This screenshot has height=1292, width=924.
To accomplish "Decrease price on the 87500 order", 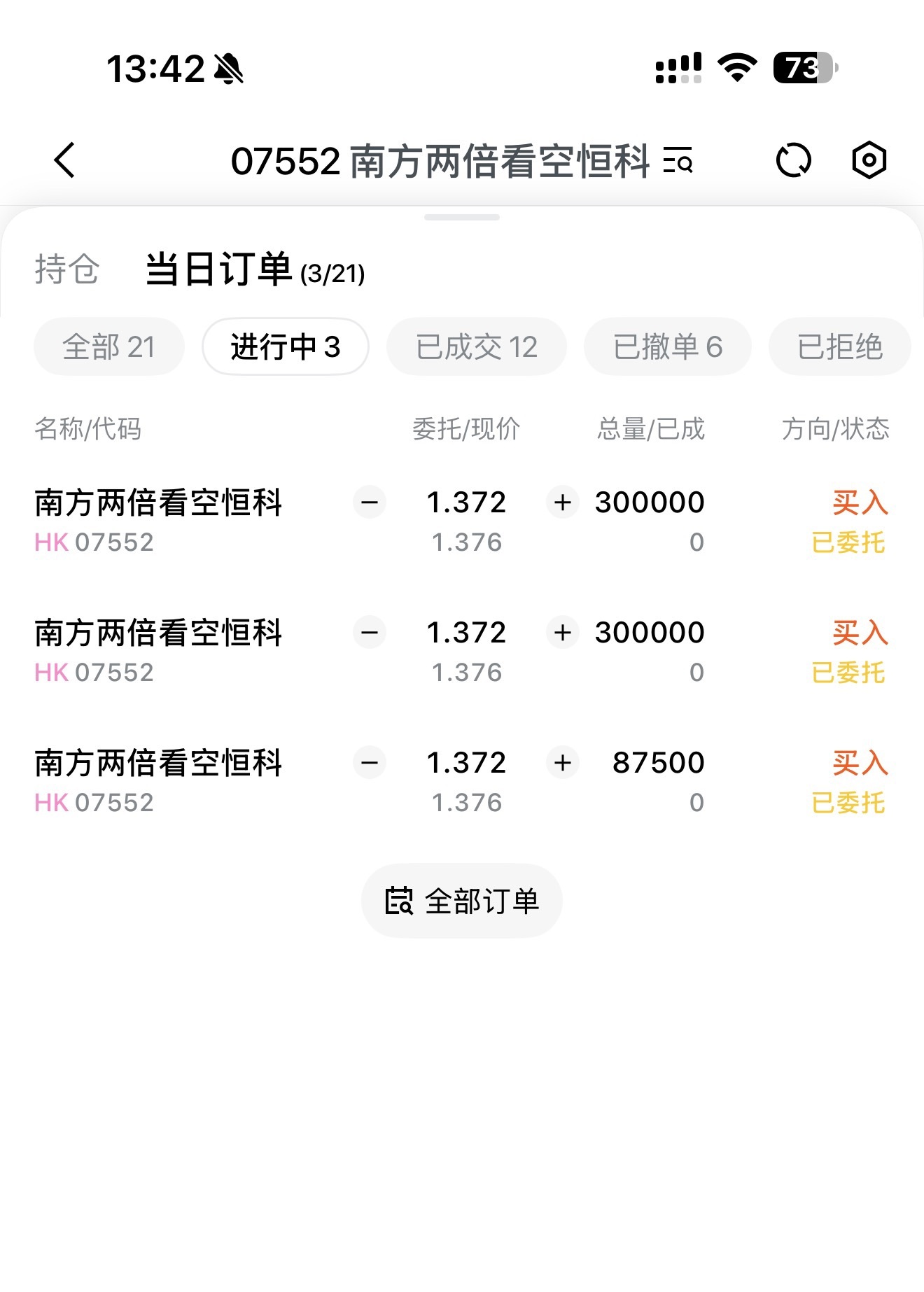I will tap(370, 763).
